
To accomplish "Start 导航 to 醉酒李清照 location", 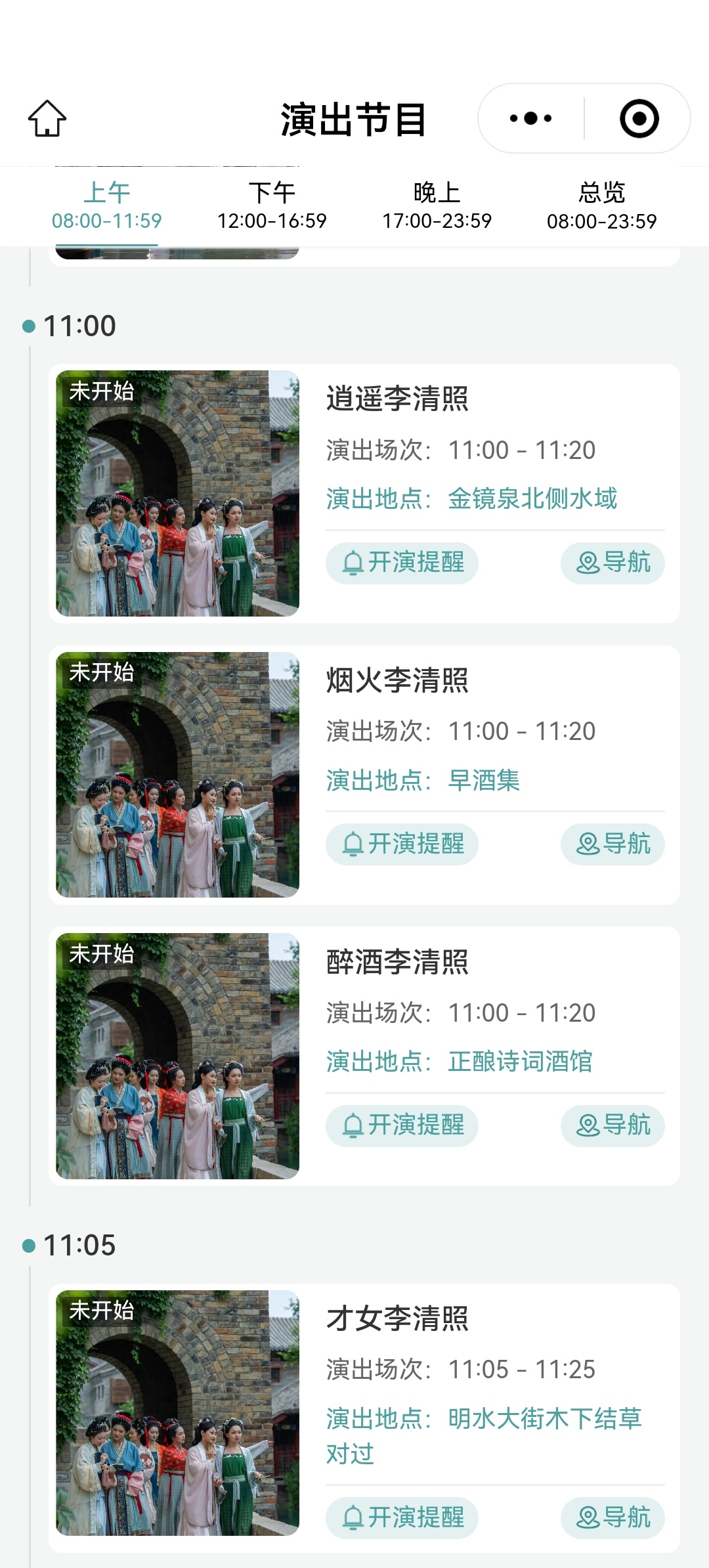I will point(612,1125).
